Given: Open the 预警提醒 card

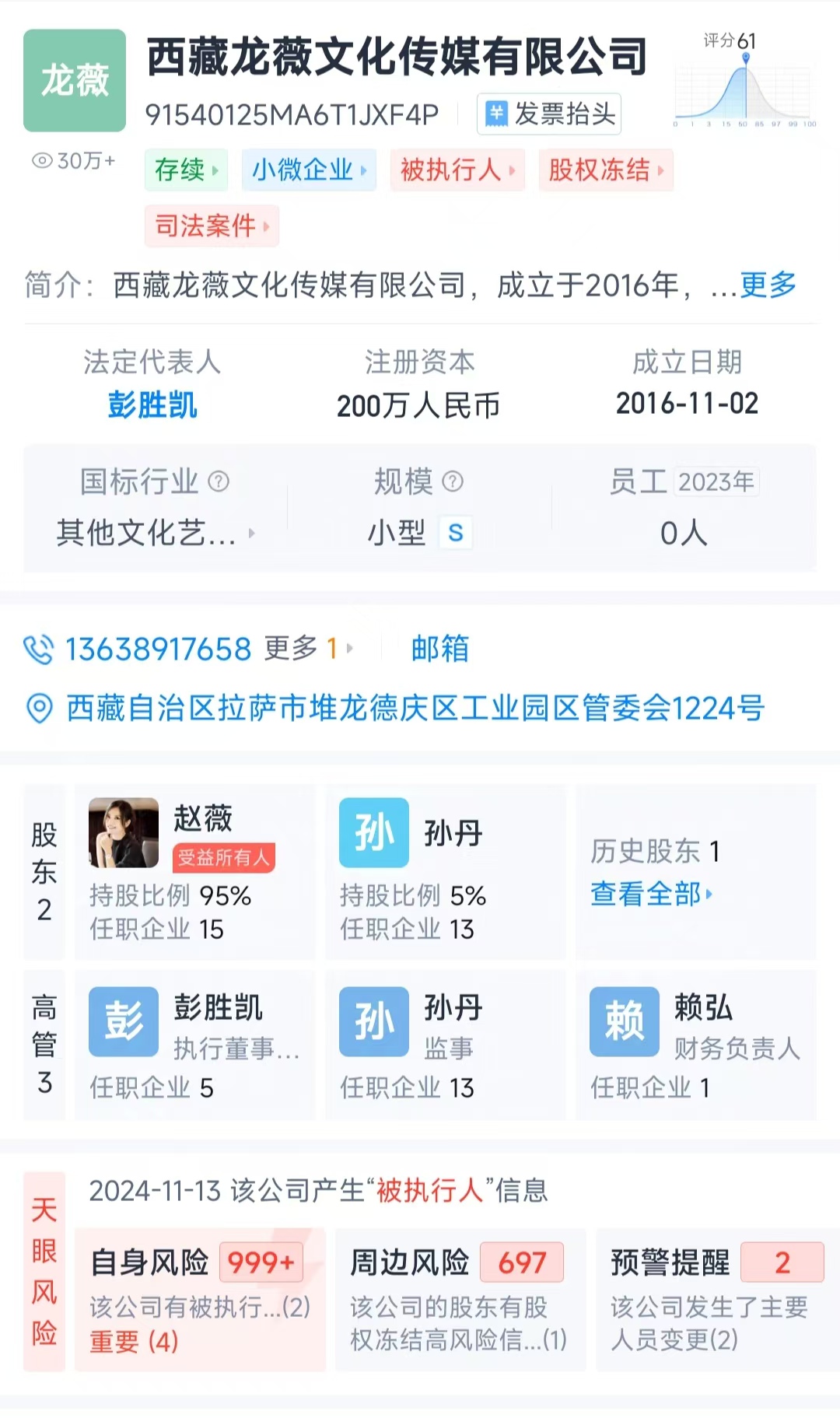Looking at the screenshot, I should (x=716, y=1299).
